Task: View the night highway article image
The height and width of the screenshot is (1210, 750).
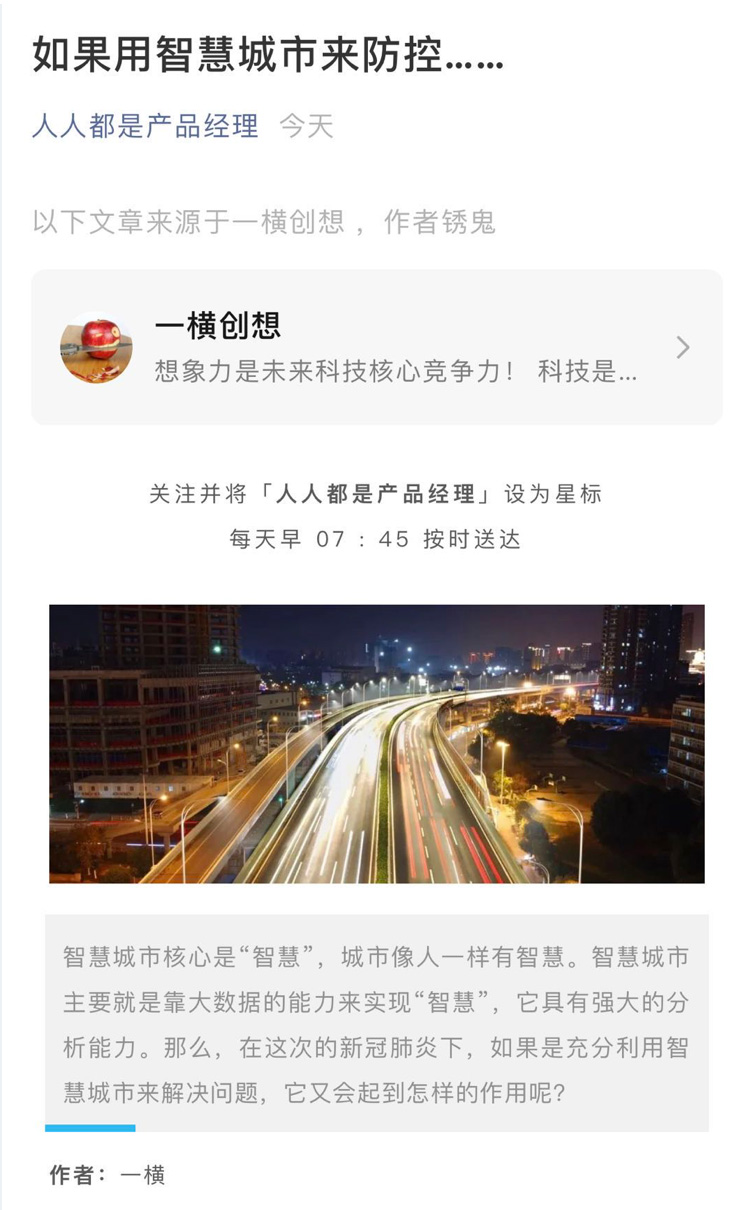Action: point(376,743)
